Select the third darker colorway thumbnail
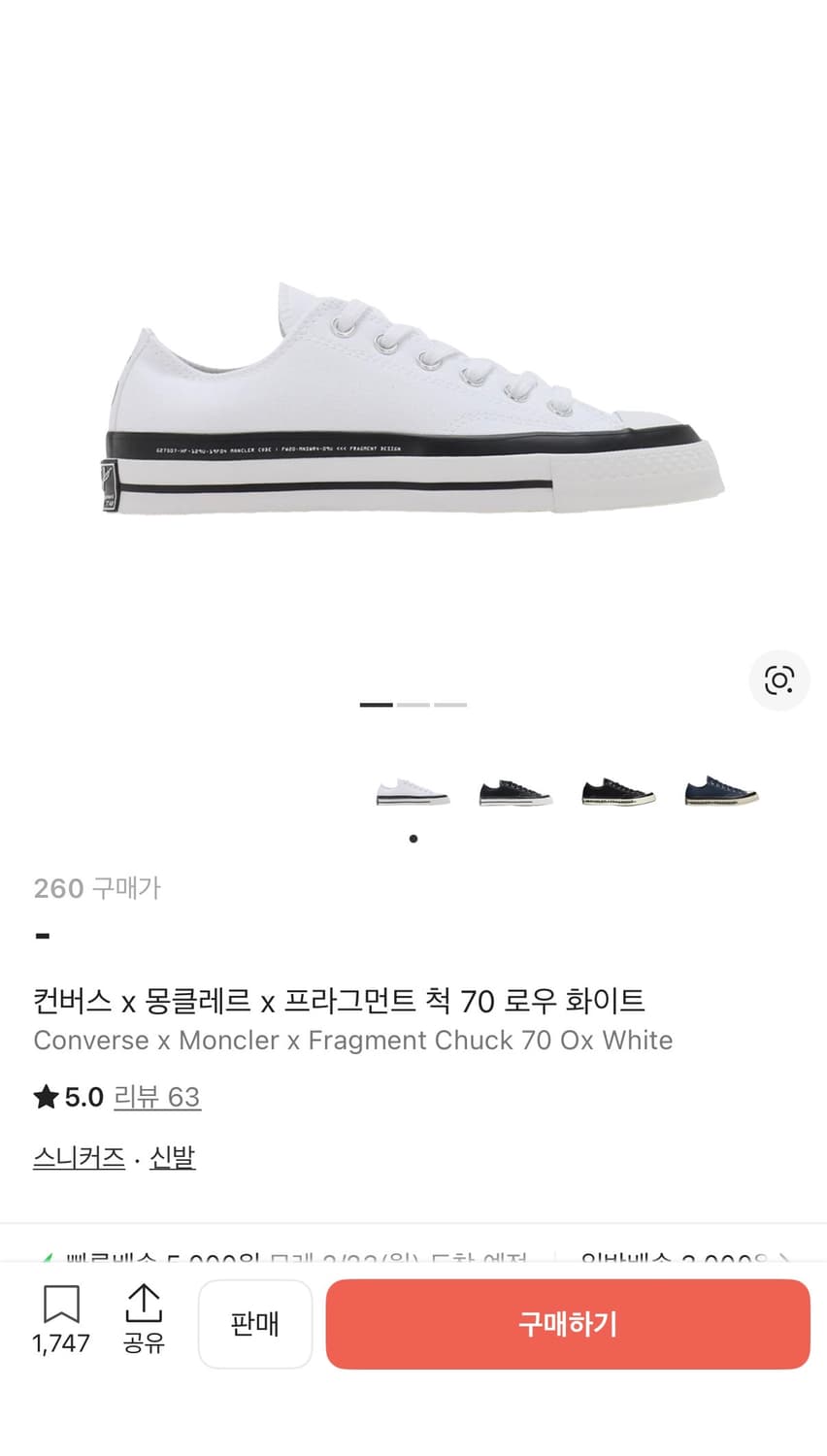 pyautogui.click(x=617, y=791)
